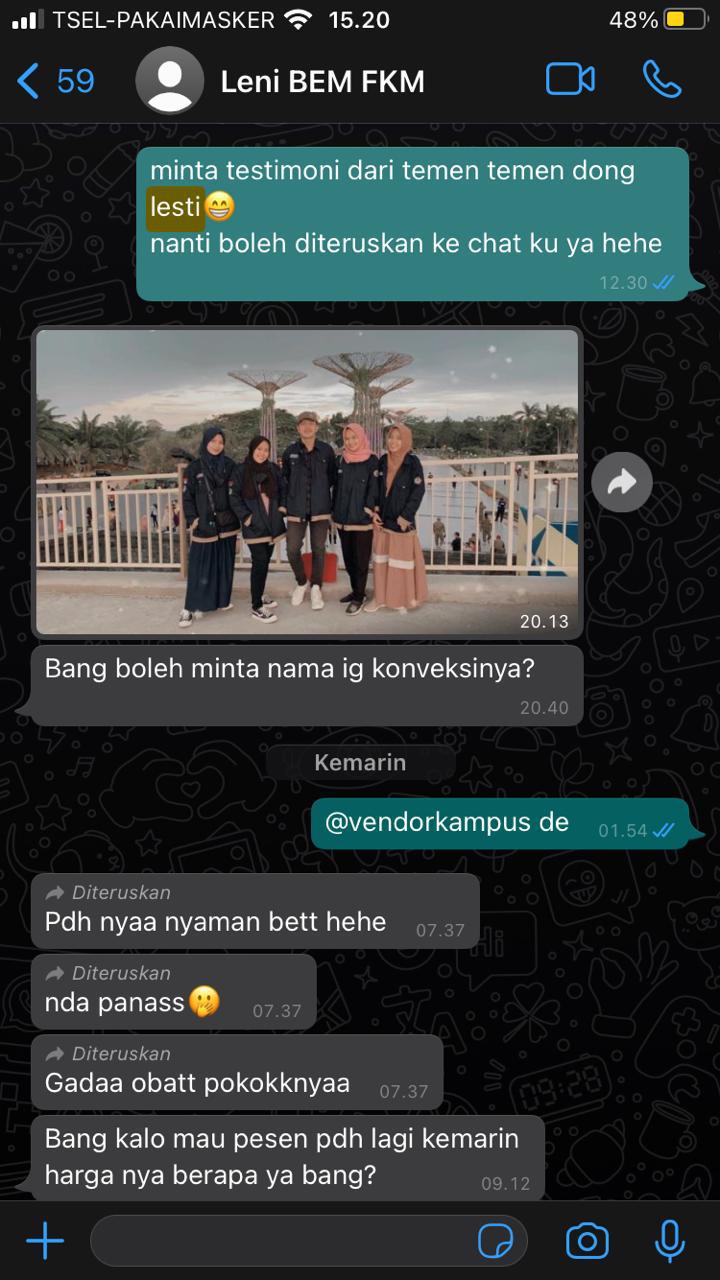The height and width of the screenshot is (1280, 720).
Task: Open the group photo in the chat
Action: 307,480
